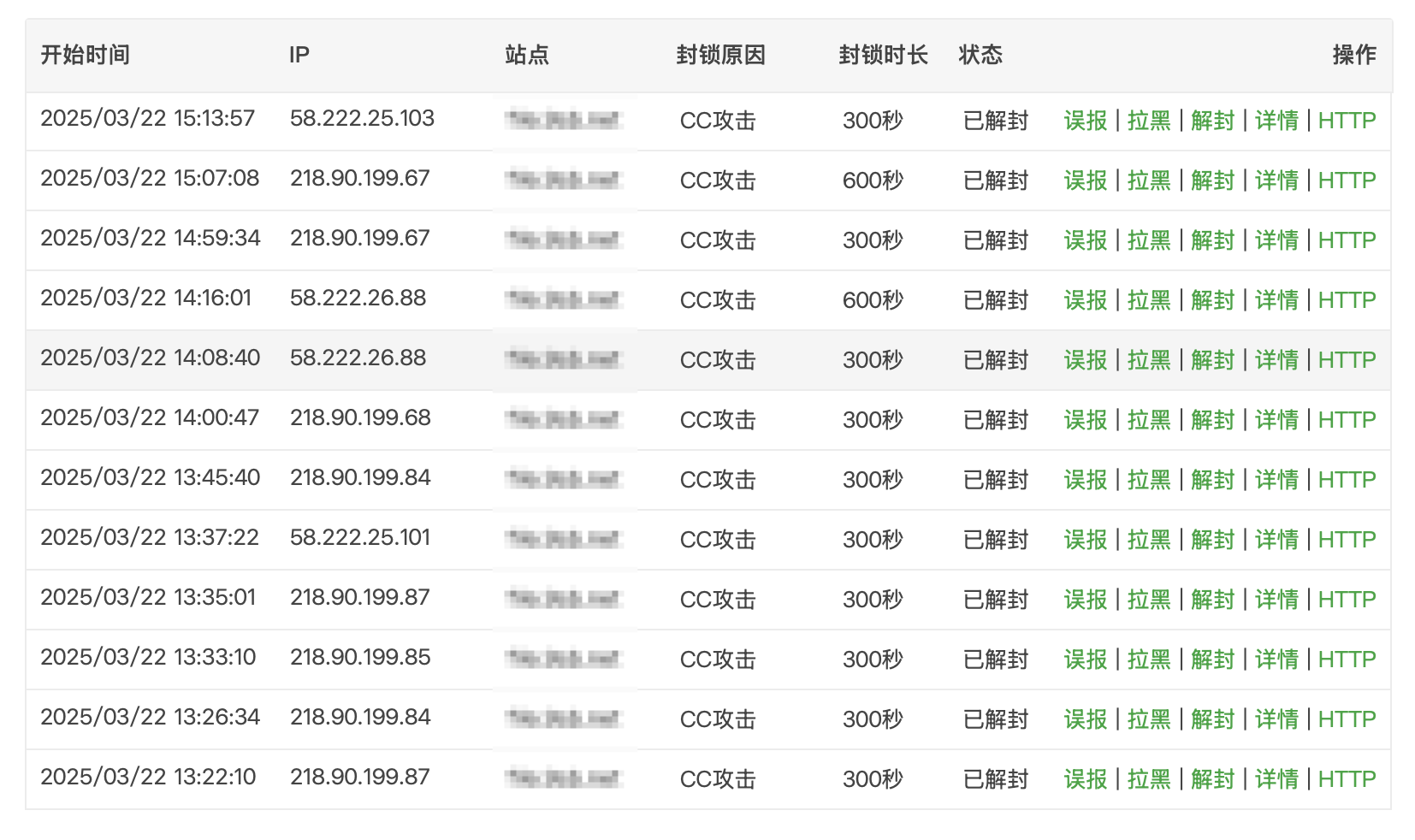This screenshot has width=1415, height=840.
Task: View HTTP for the 13:33:10 entry
Action: pos(1347,660)
